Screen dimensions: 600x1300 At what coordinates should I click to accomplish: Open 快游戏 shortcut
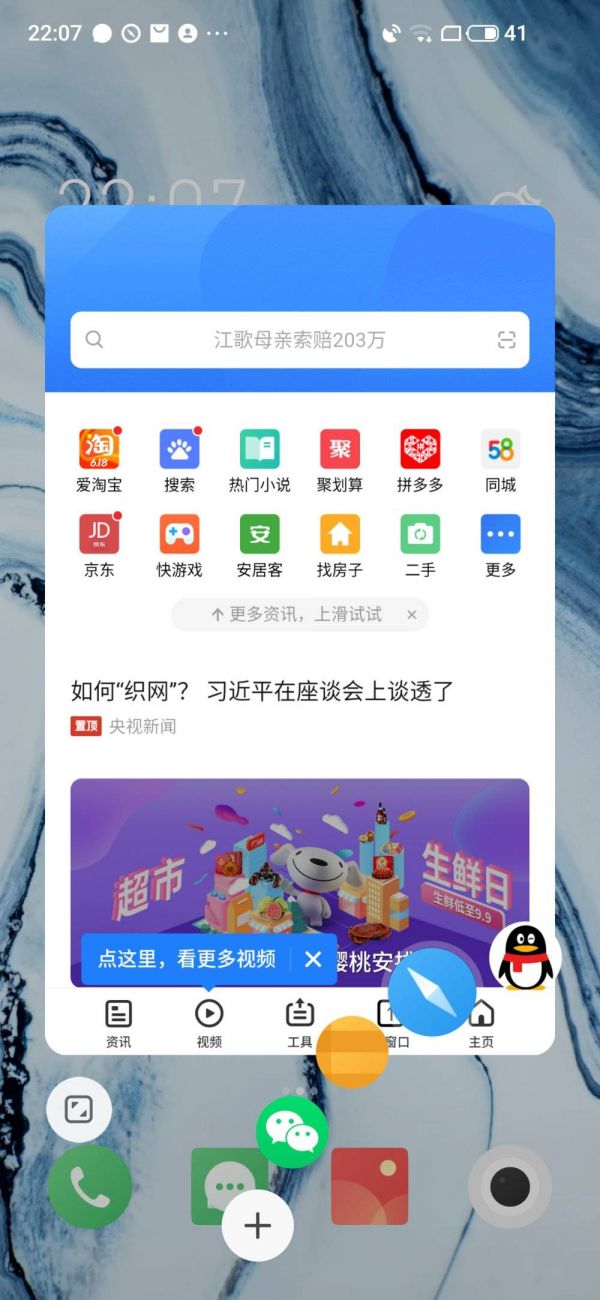[180, 545]
